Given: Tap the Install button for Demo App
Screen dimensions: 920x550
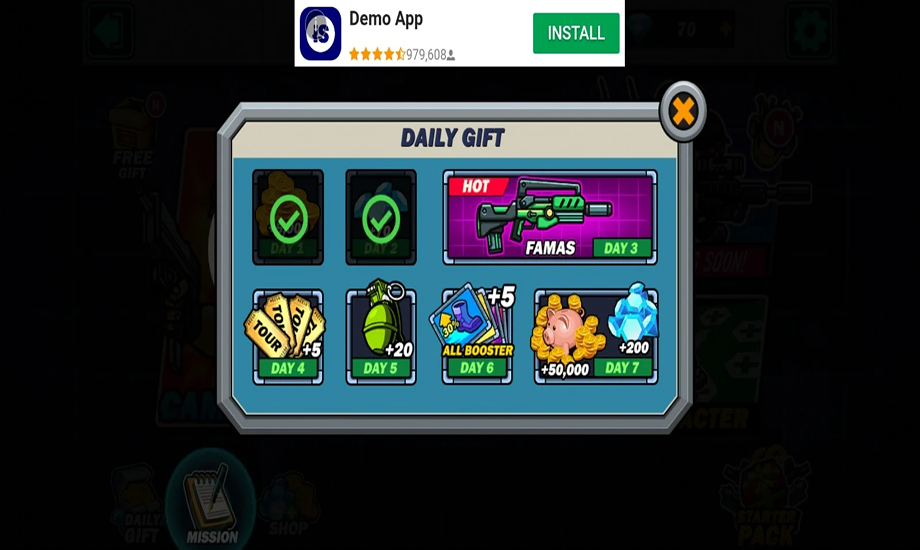Looking at the screenshot, I should pyautogui.click(x=576, y=33).
